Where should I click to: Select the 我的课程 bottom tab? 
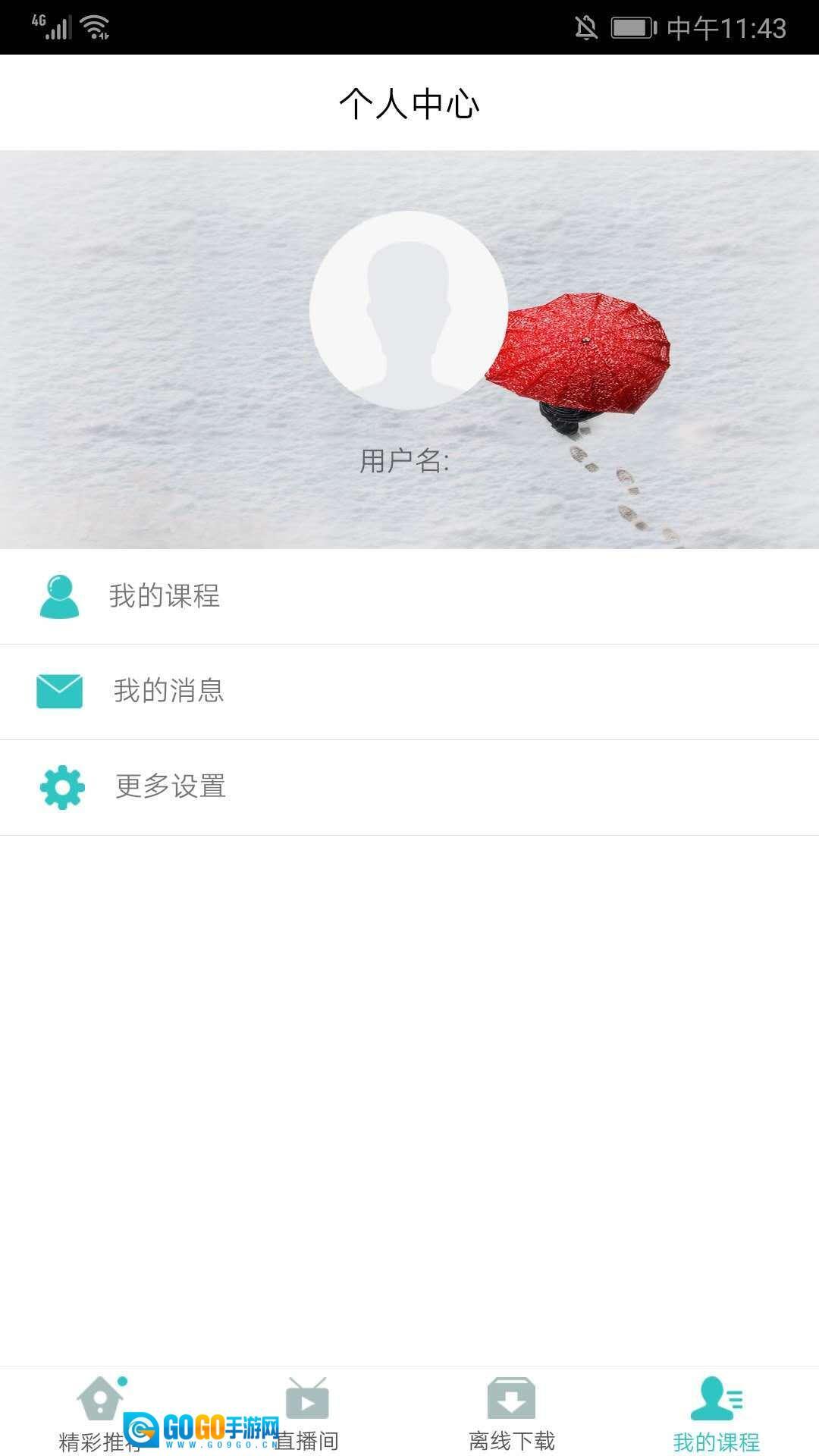[716, 1412]
